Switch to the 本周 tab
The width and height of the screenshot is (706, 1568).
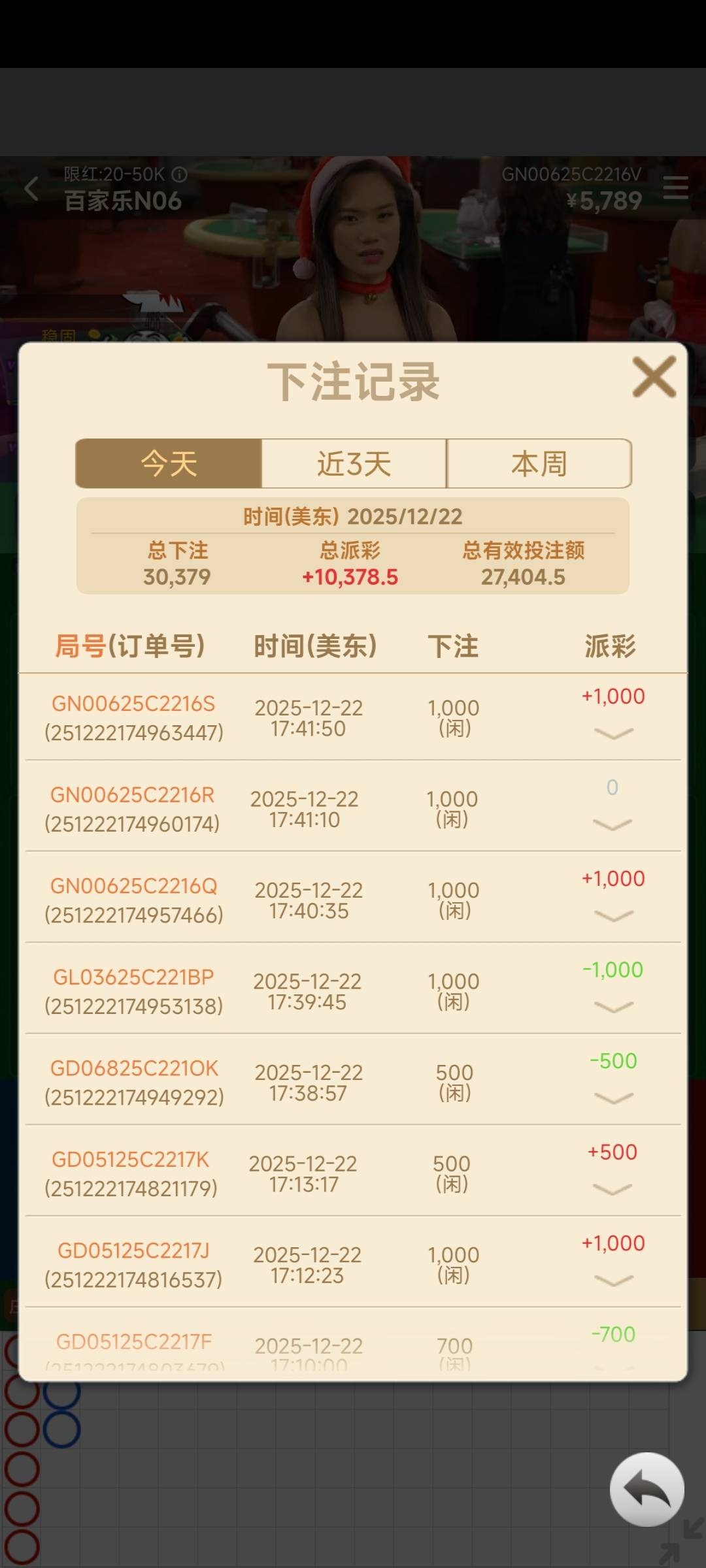[539, 464]
